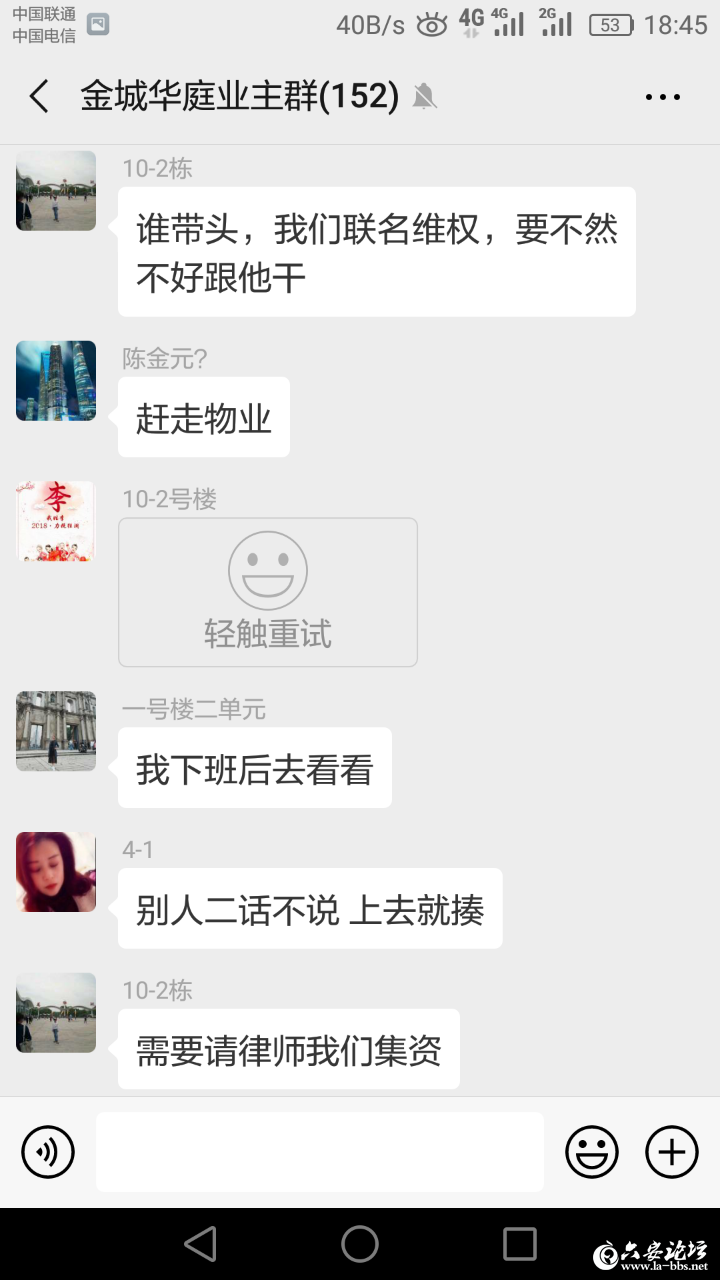
Task: Open the plus attachment menu
Action: [x=671, y=1152]
